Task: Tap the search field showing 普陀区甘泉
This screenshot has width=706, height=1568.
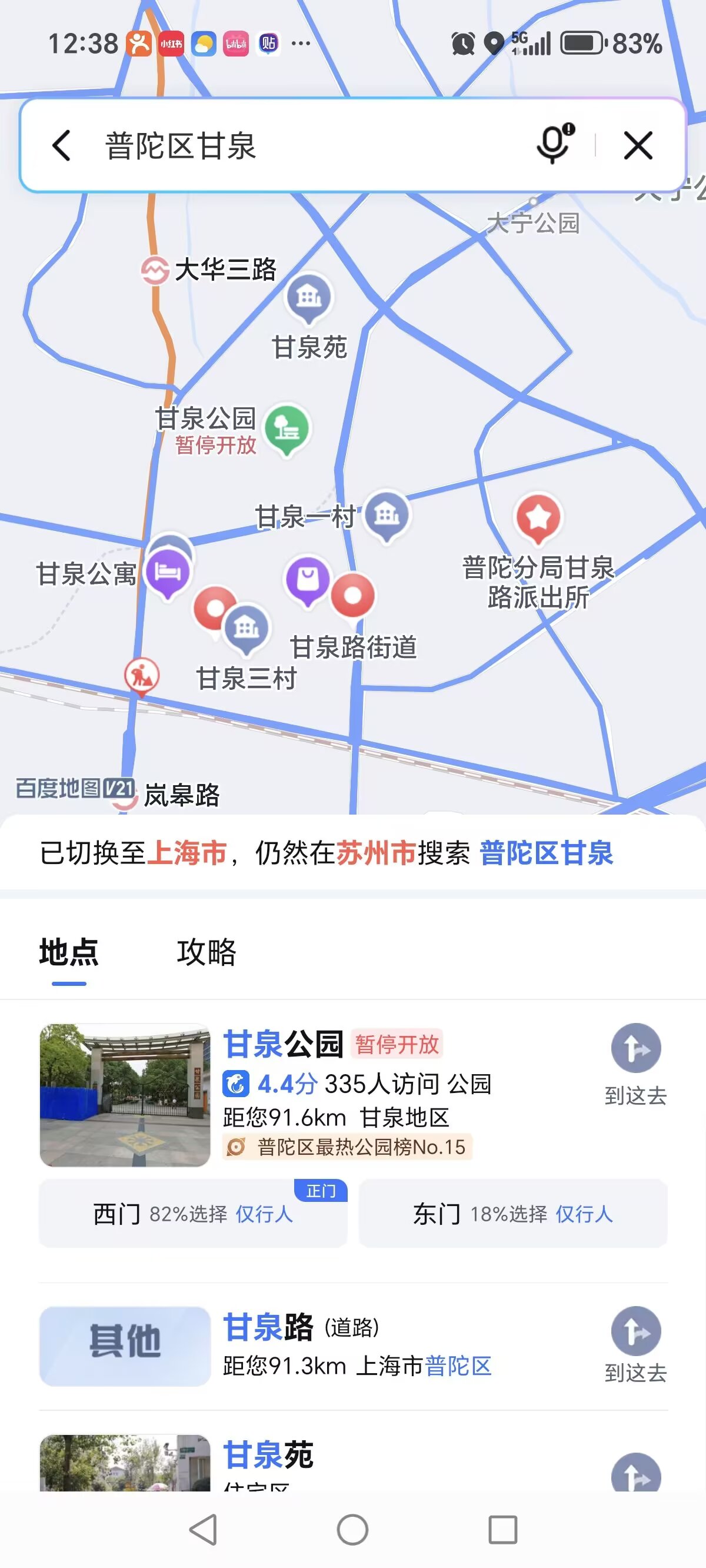Action: tap(304, 145)
